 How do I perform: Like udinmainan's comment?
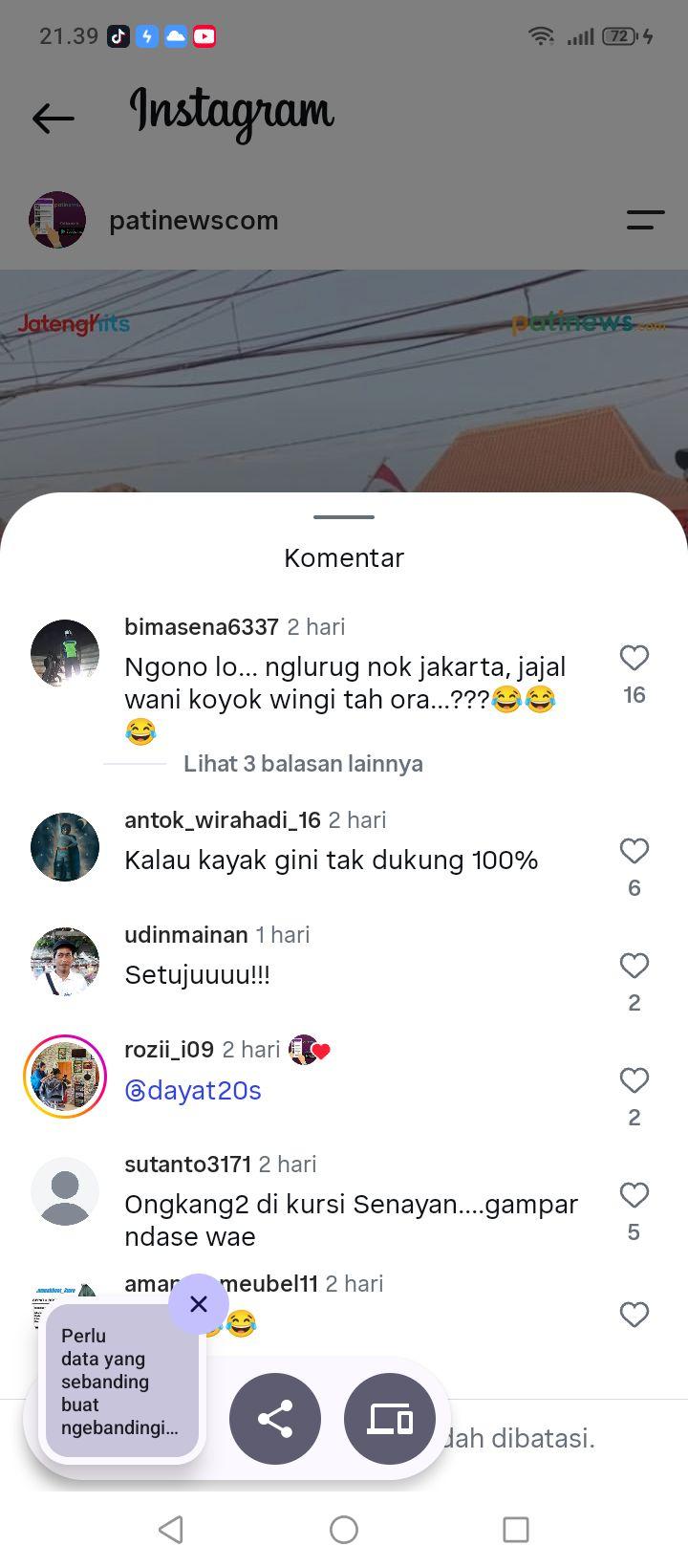point(634,966)
